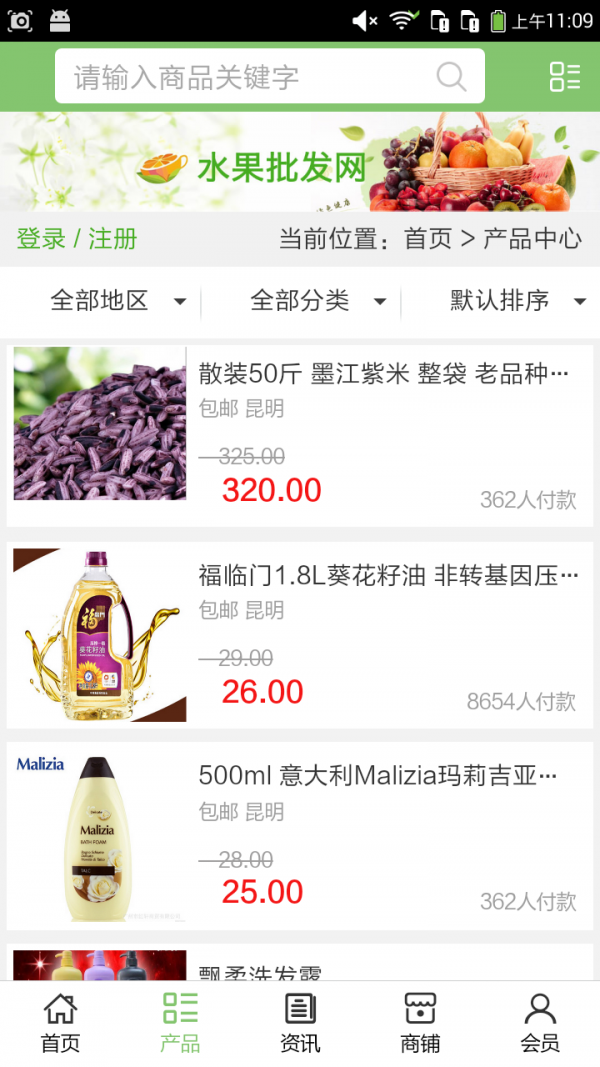Image resolution: width=600 pixels, height=1067 pixels.
Task: Open the 登录 / 注册 link
Action: point(77,239)
